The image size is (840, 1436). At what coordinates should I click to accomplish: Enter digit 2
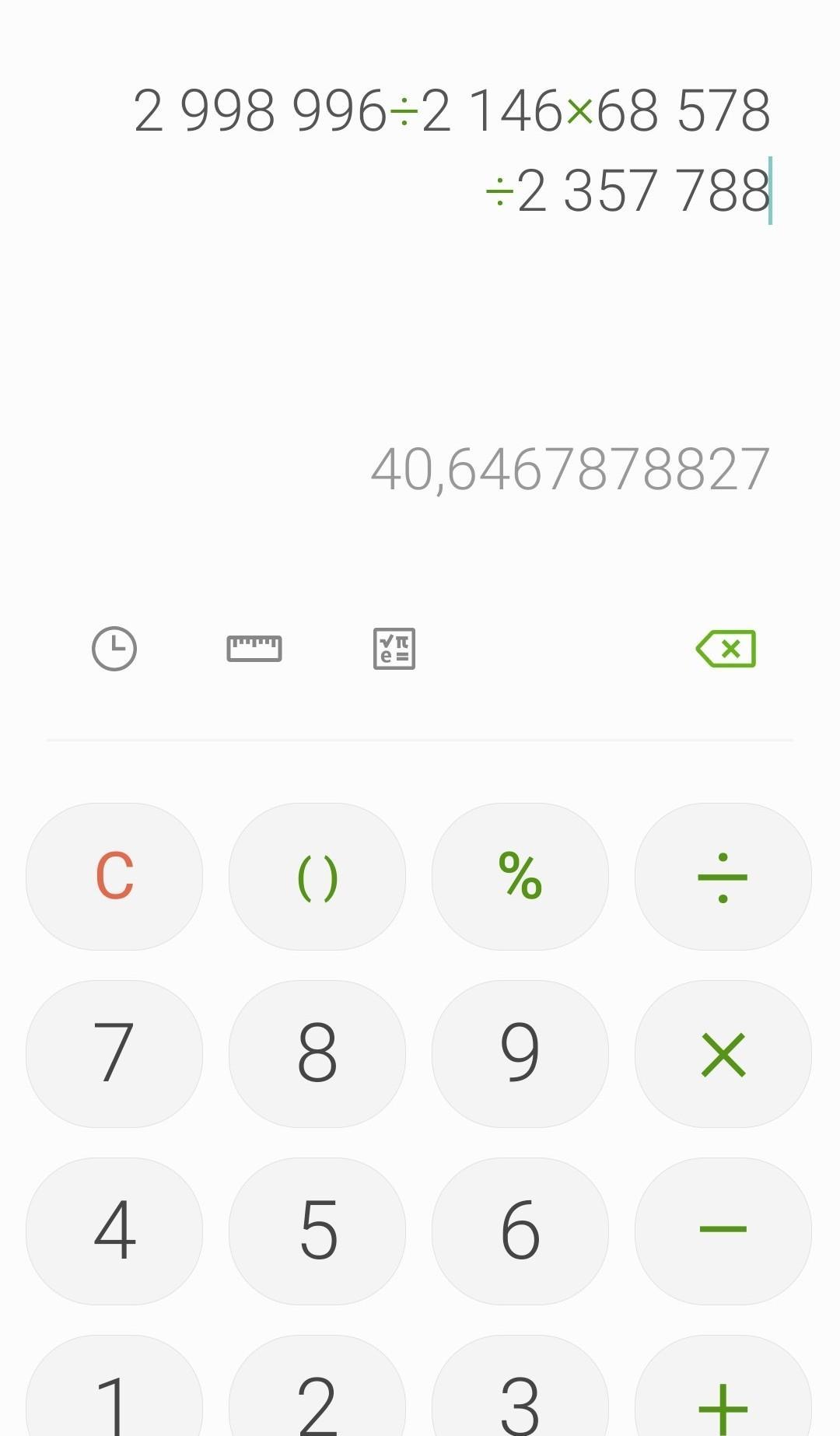(317, 1392)
